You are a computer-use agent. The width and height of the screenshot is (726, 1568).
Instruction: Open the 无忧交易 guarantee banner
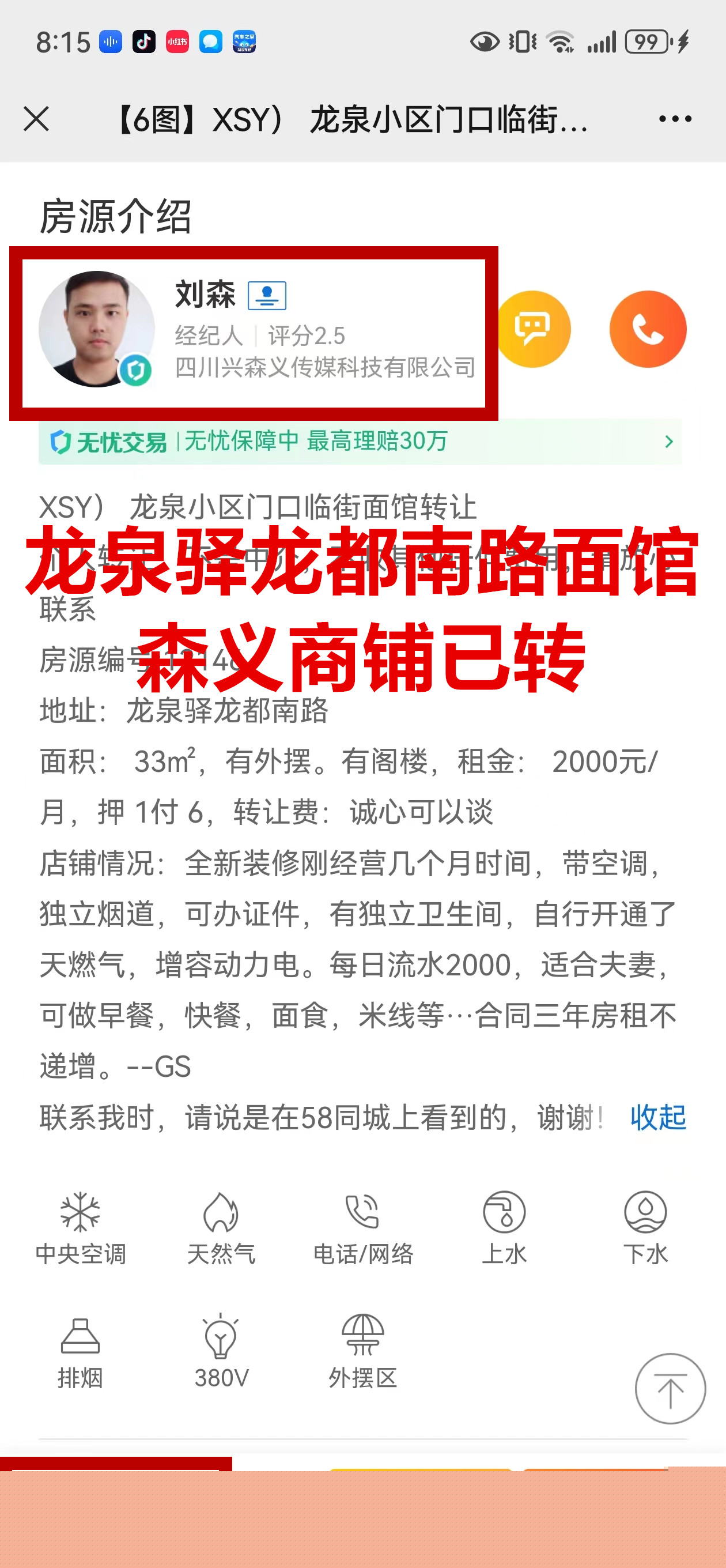coord(360,442)
